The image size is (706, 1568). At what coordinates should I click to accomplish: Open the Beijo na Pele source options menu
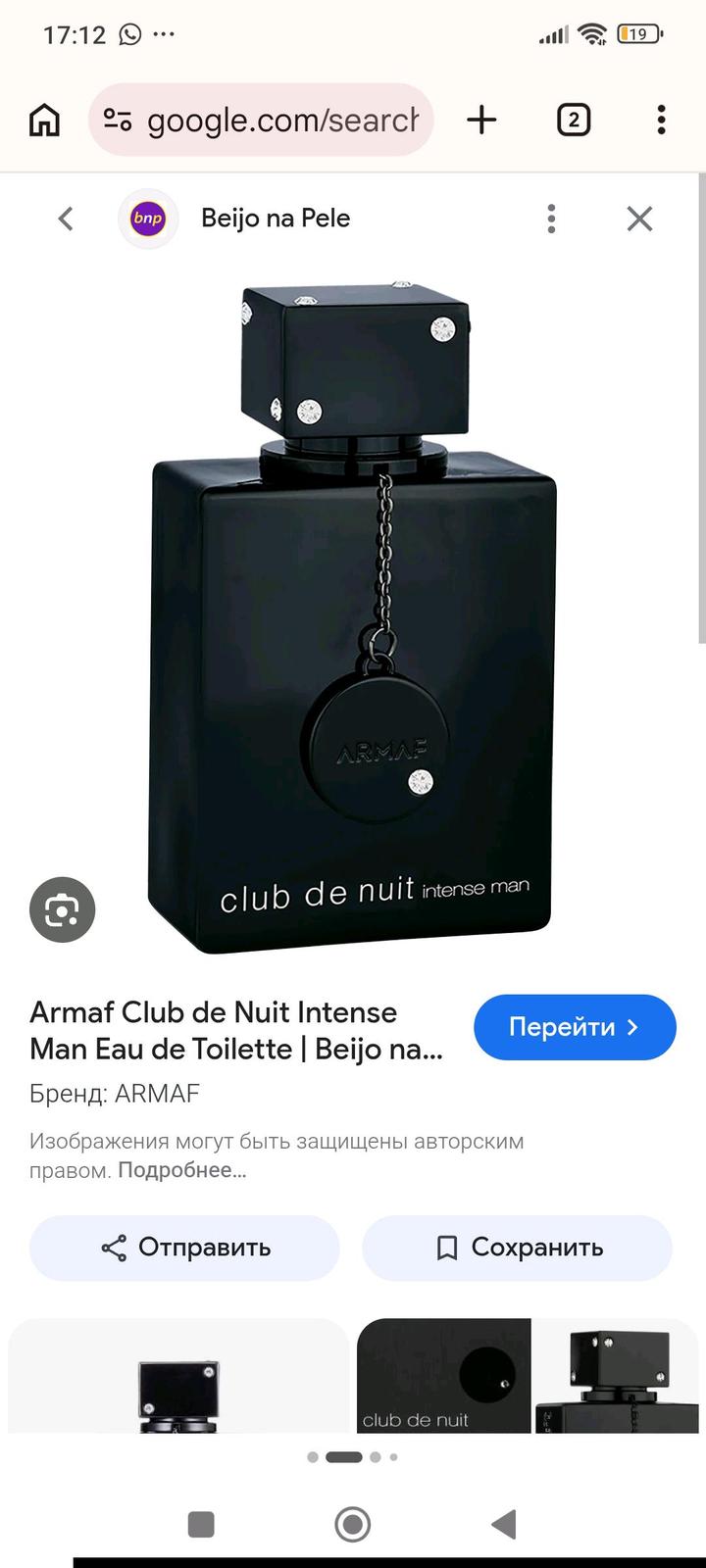[x=552, y=219]
